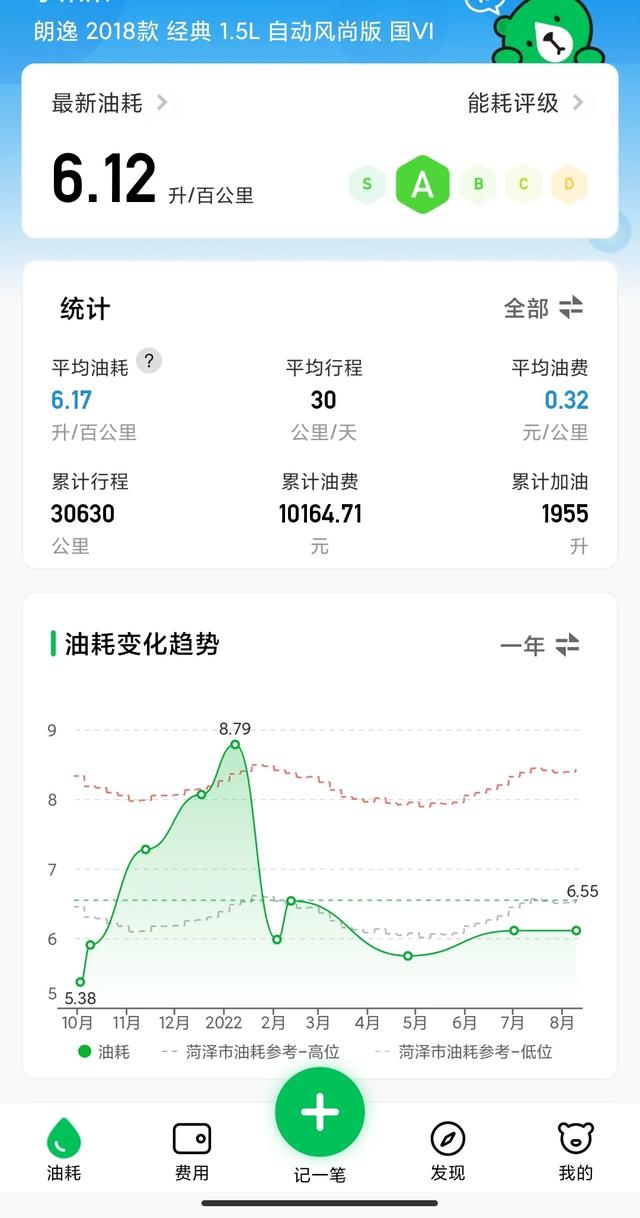Change statistics range from 全部
The height and width of the screenshot is (1218, 640).
pyautogui.click(x=543, y=308)
